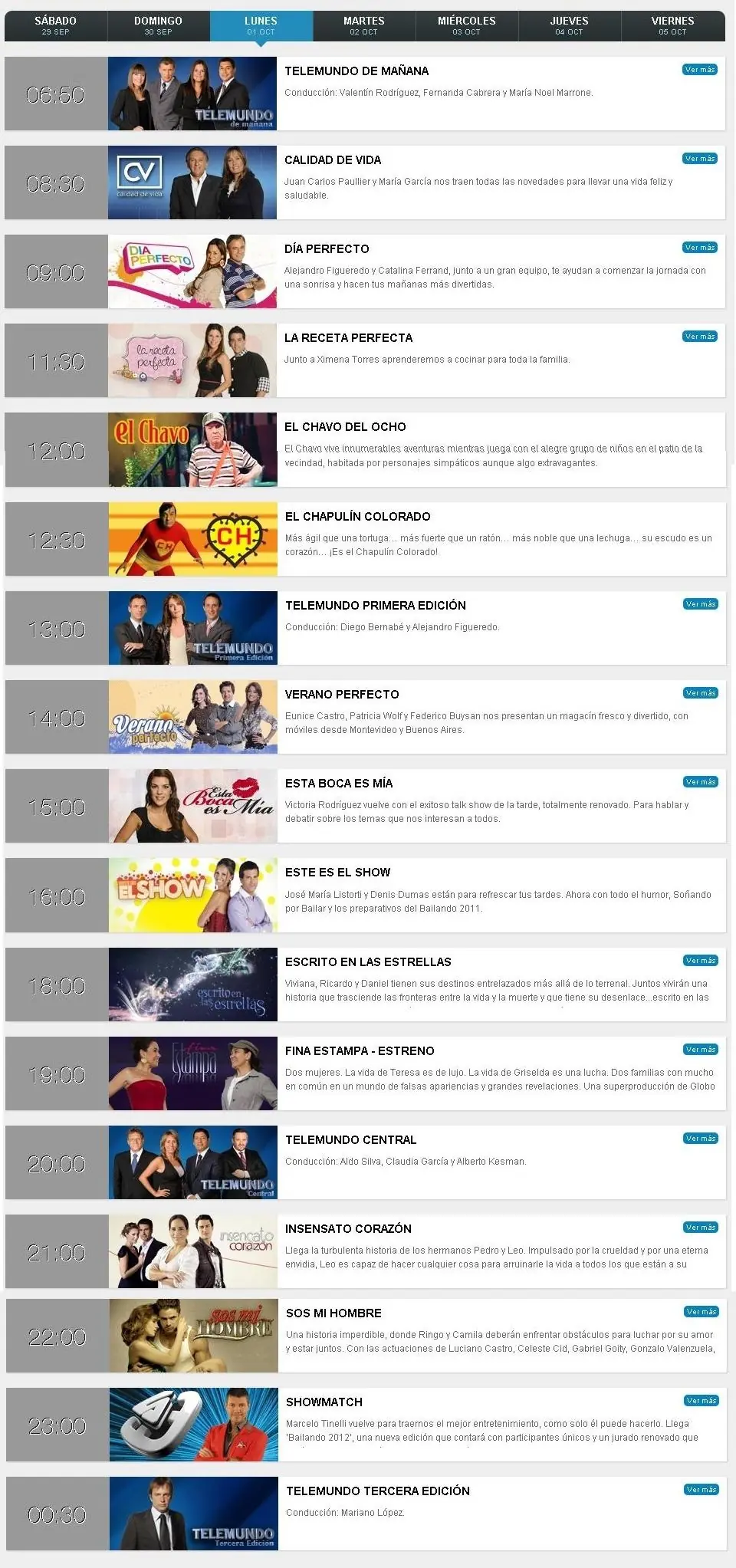Switch to the Sábado 29 Sep tab
736x1568 pixels.
55,25
